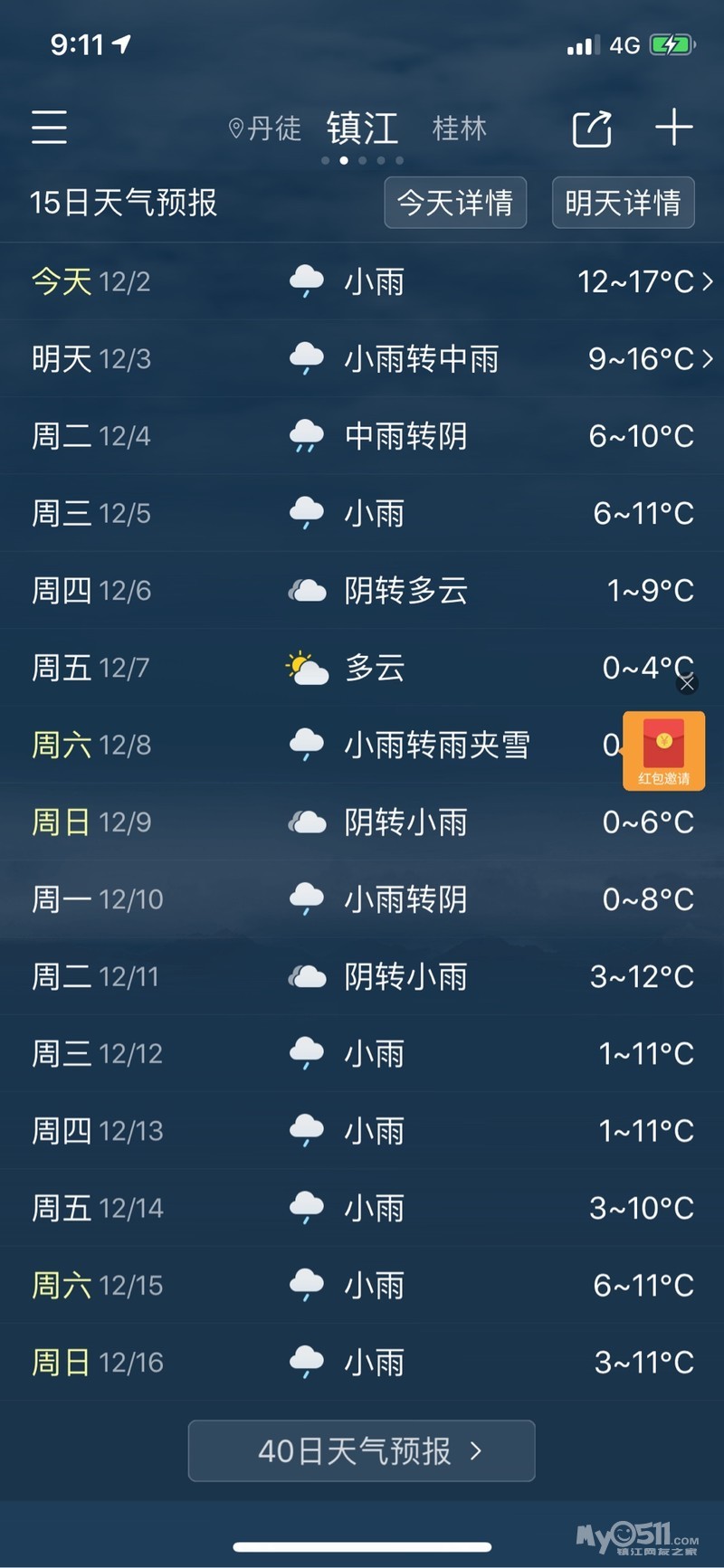Open 明天详情 for tomorrow's details
Screen dimensions: 724x1568
click(623, 203)
